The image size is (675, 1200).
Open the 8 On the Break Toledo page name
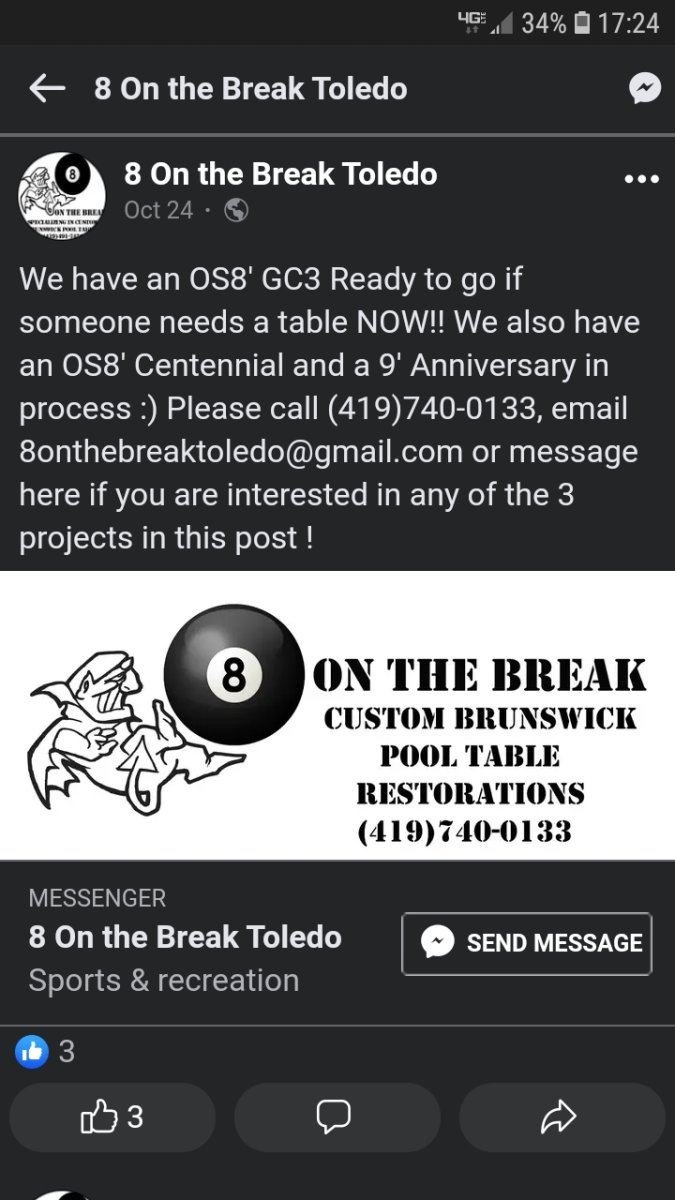pos(280,174)
